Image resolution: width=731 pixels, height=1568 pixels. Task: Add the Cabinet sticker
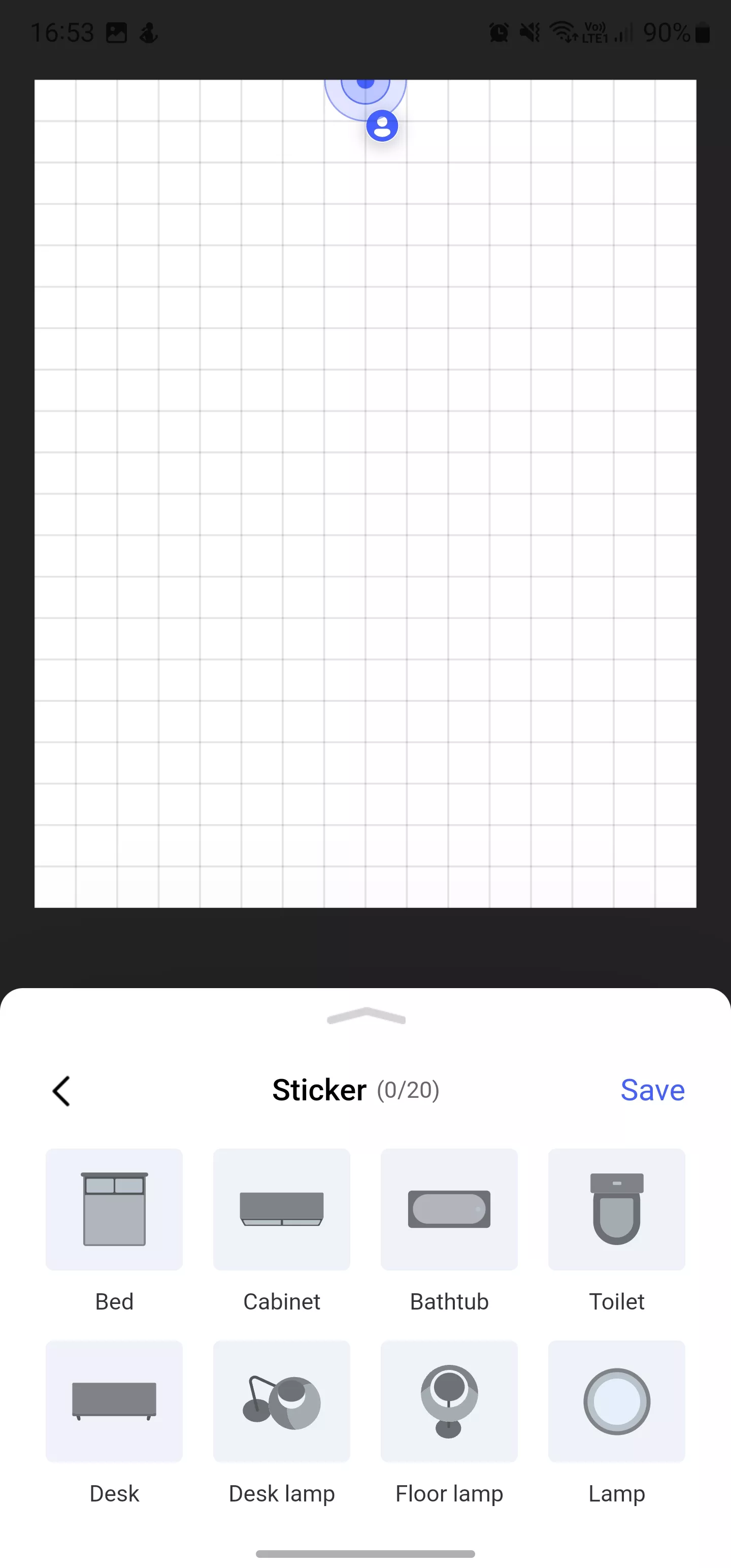tap(282, 1210)
